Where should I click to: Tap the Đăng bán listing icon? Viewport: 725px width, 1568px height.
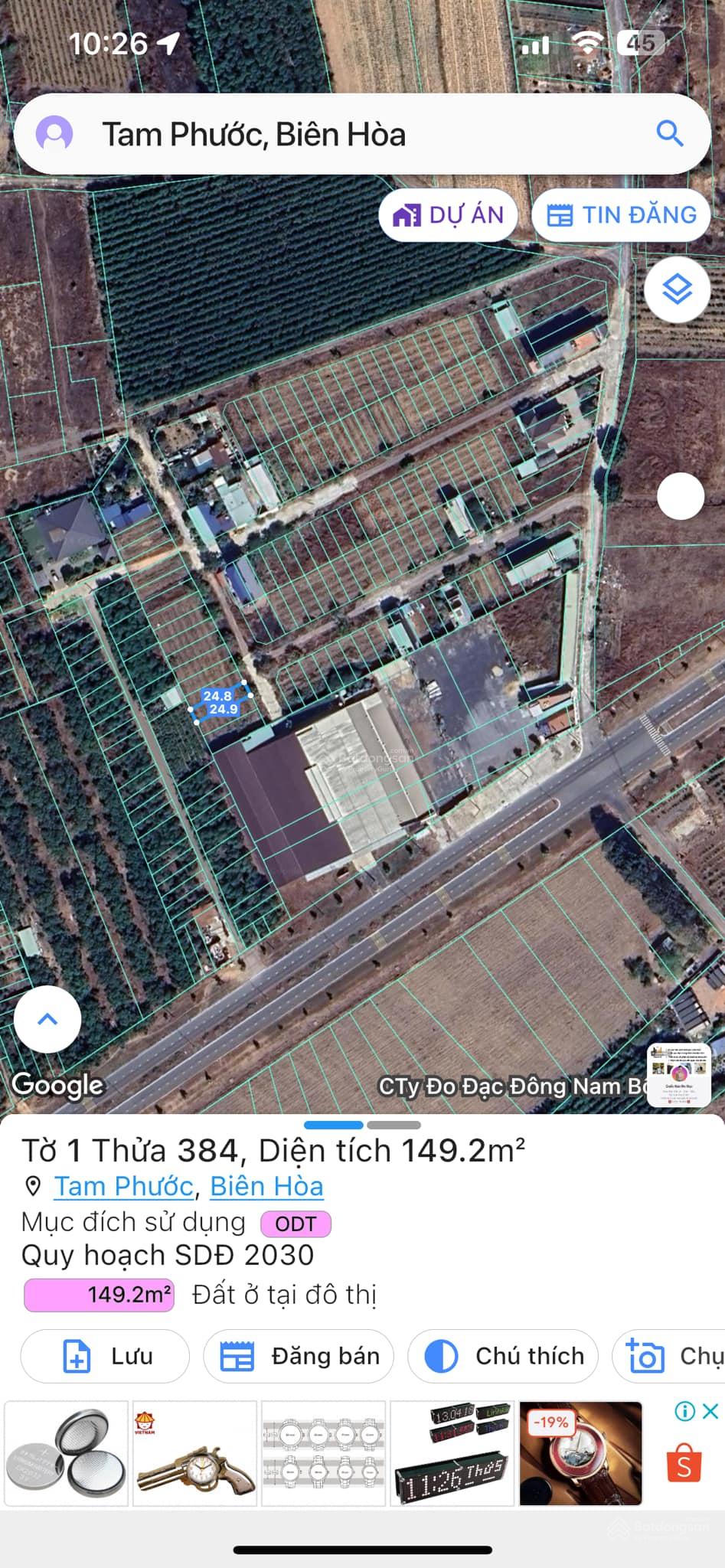point(240,1355)
